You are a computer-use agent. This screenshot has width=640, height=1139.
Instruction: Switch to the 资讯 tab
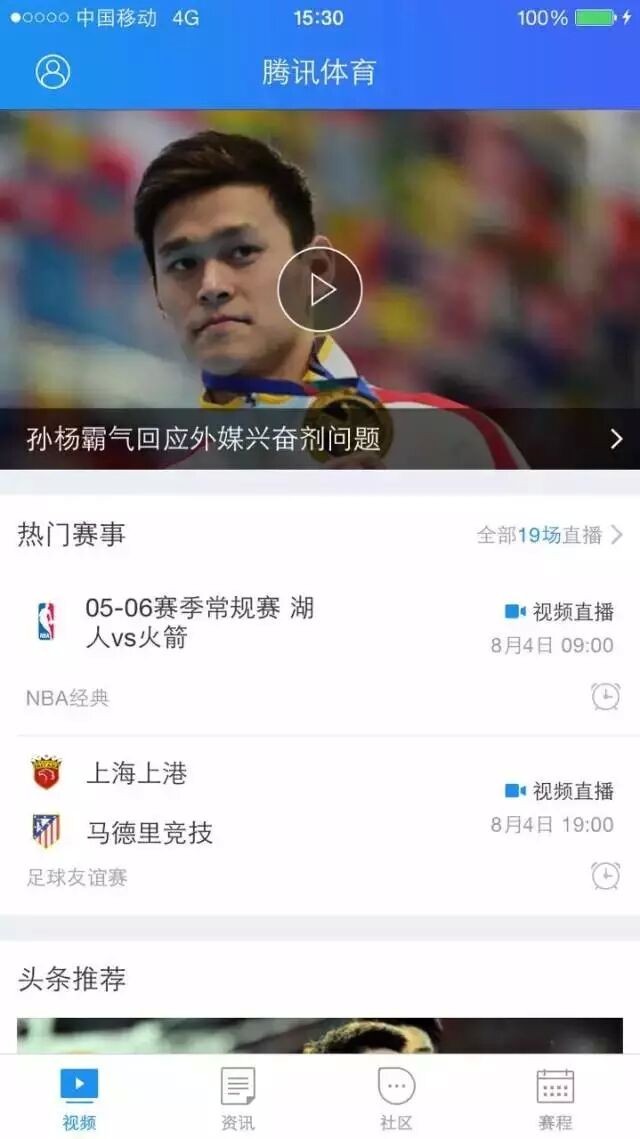[238, 1098]
